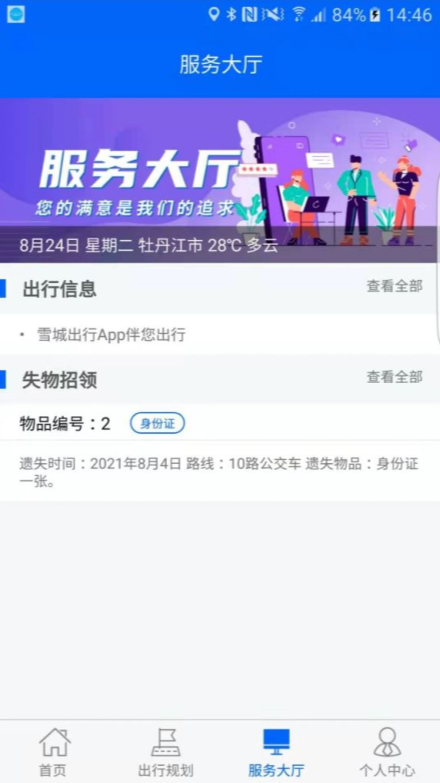Switch to the 出行规划 tab
Image resolution: width=440 pixels, height=783 pixels.
pyautogui.click(x=165, y=752)
